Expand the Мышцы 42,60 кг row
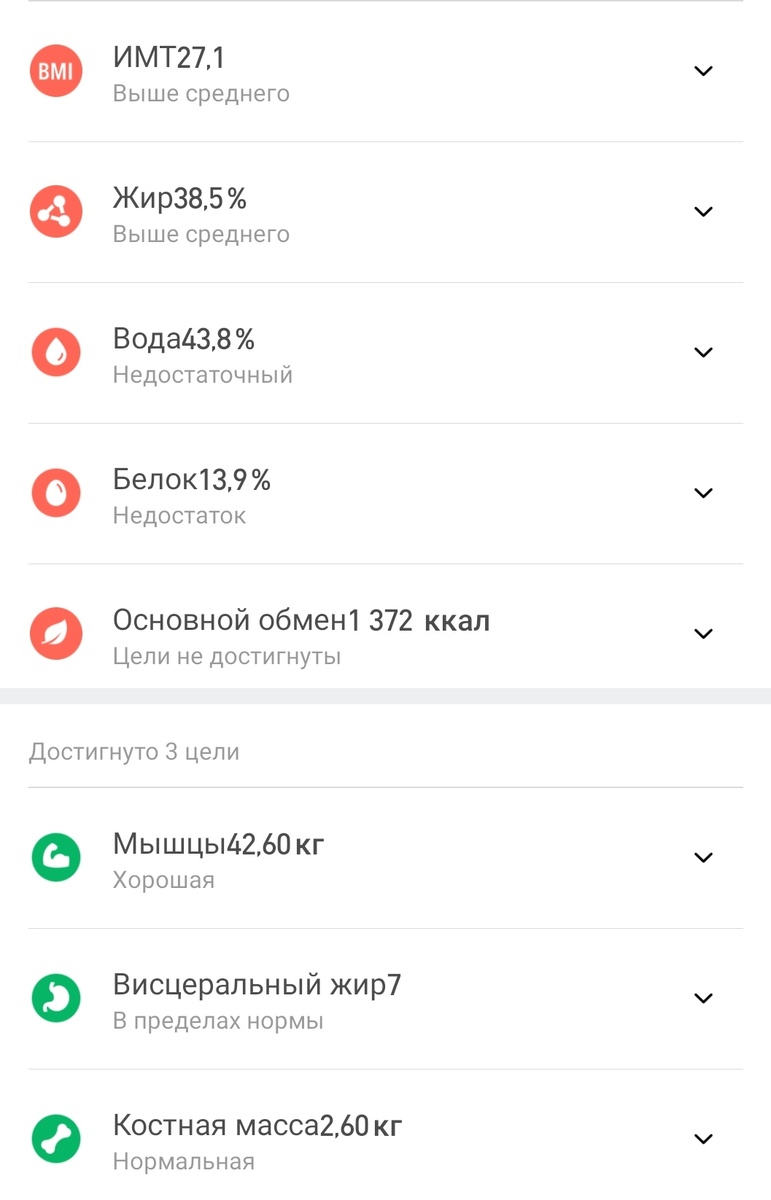 (x=703, y=858)
